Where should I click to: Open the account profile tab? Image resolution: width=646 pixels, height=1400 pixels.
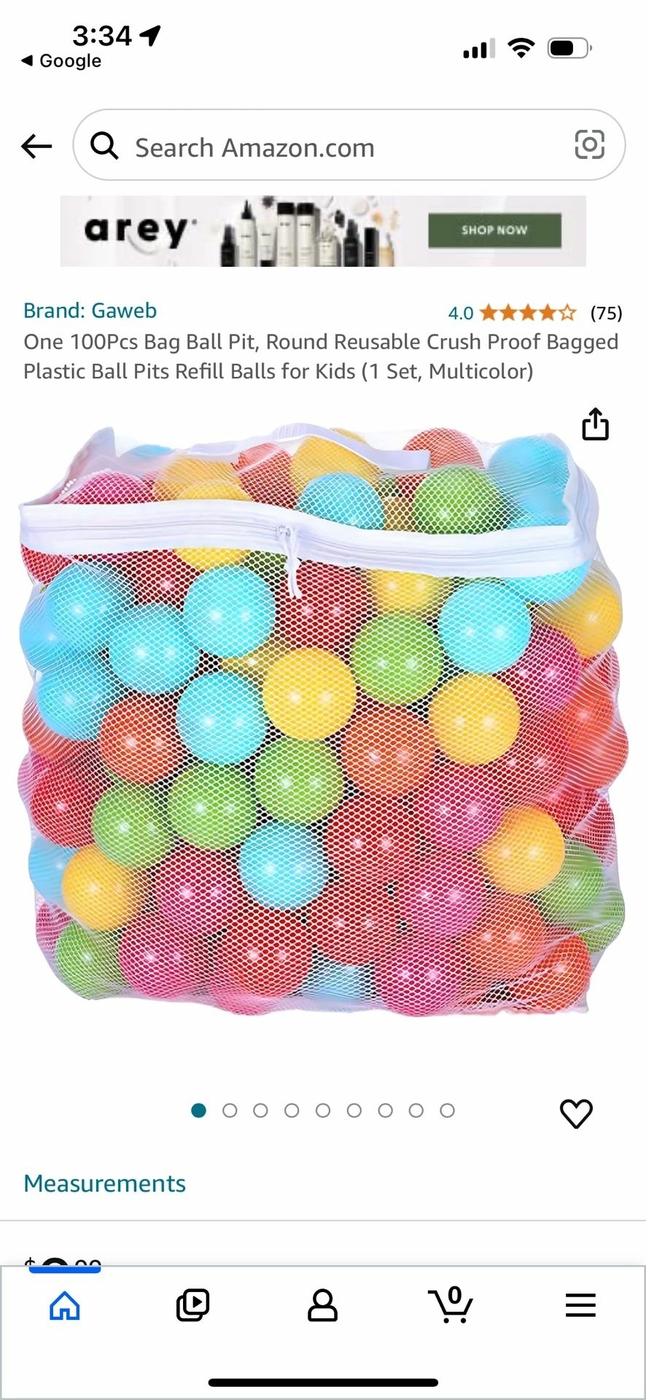coord(322,1305)
